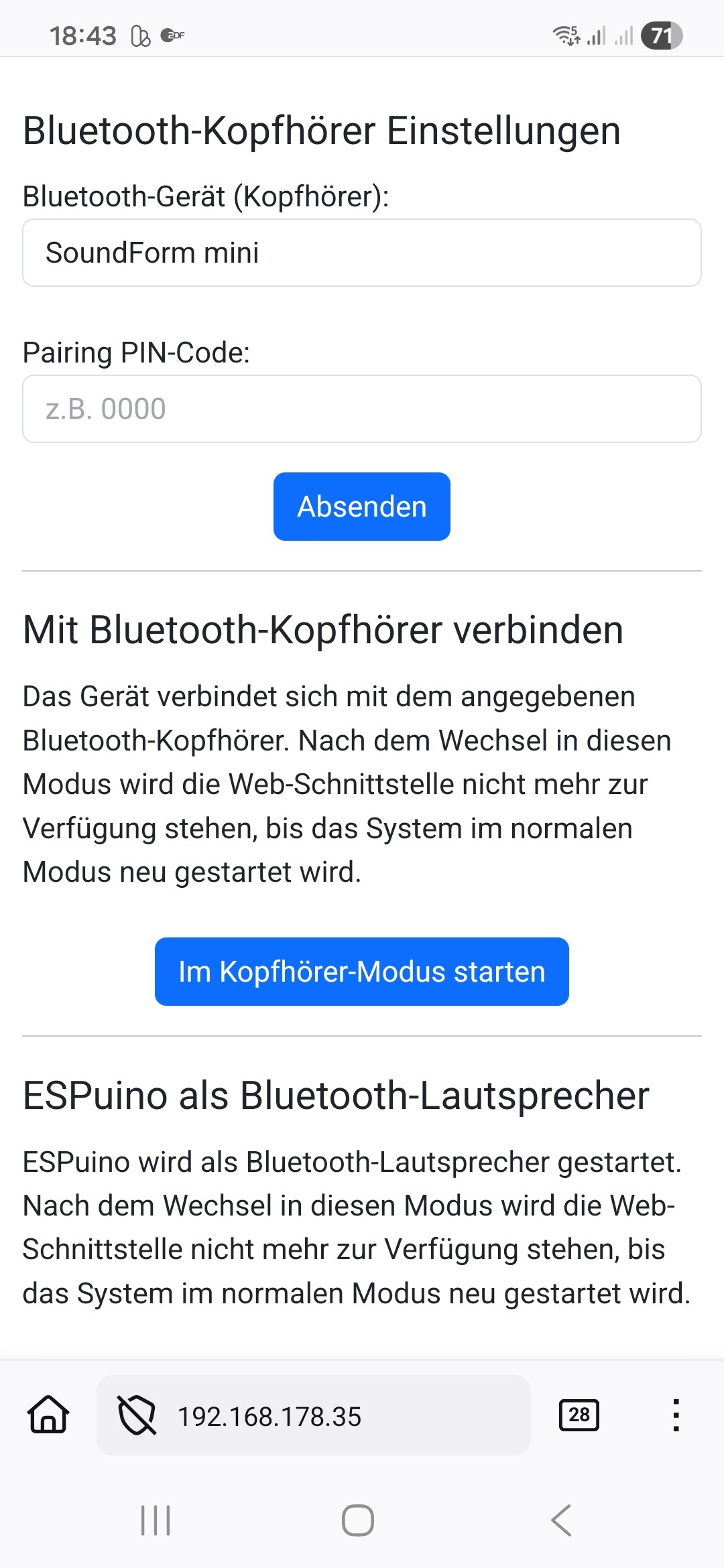Focus the Pairing PIN-Code field
This screenshot has width=724, height=1568.
coord(362,409)
